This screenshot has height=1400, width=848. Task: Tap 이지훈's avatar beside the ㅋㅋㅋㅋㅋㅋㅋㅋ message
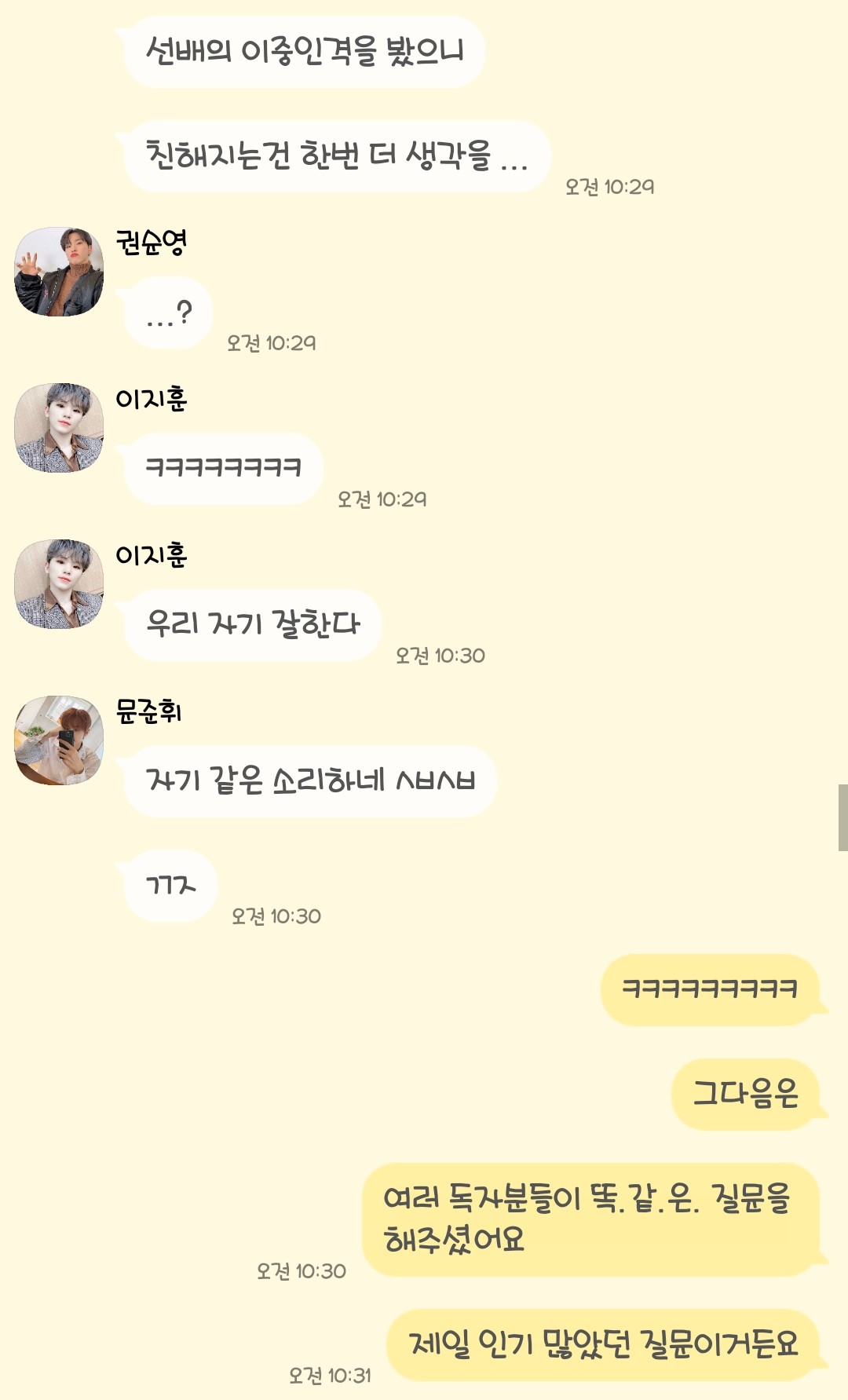59,428
